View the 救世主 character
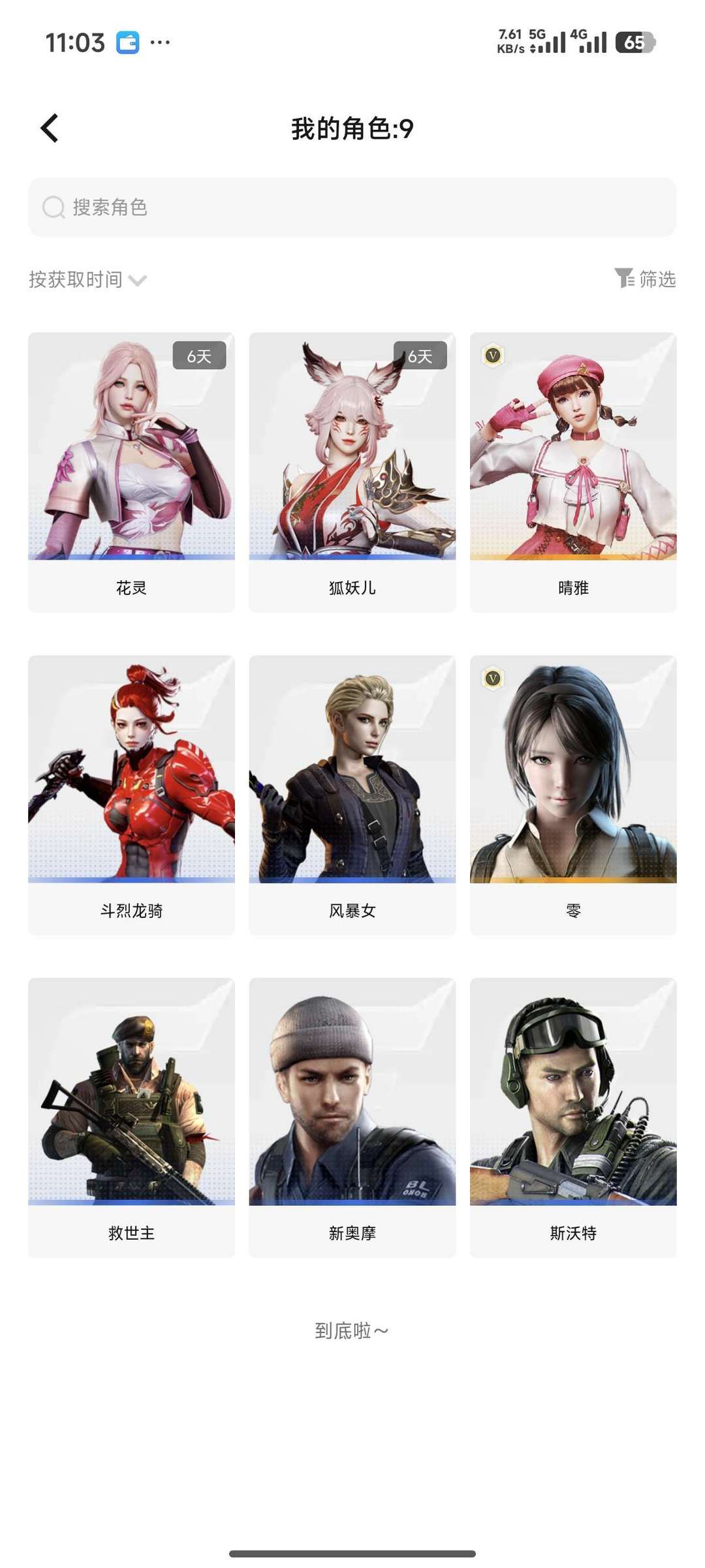This screenshot has width=705, height=1568. 131,1117
